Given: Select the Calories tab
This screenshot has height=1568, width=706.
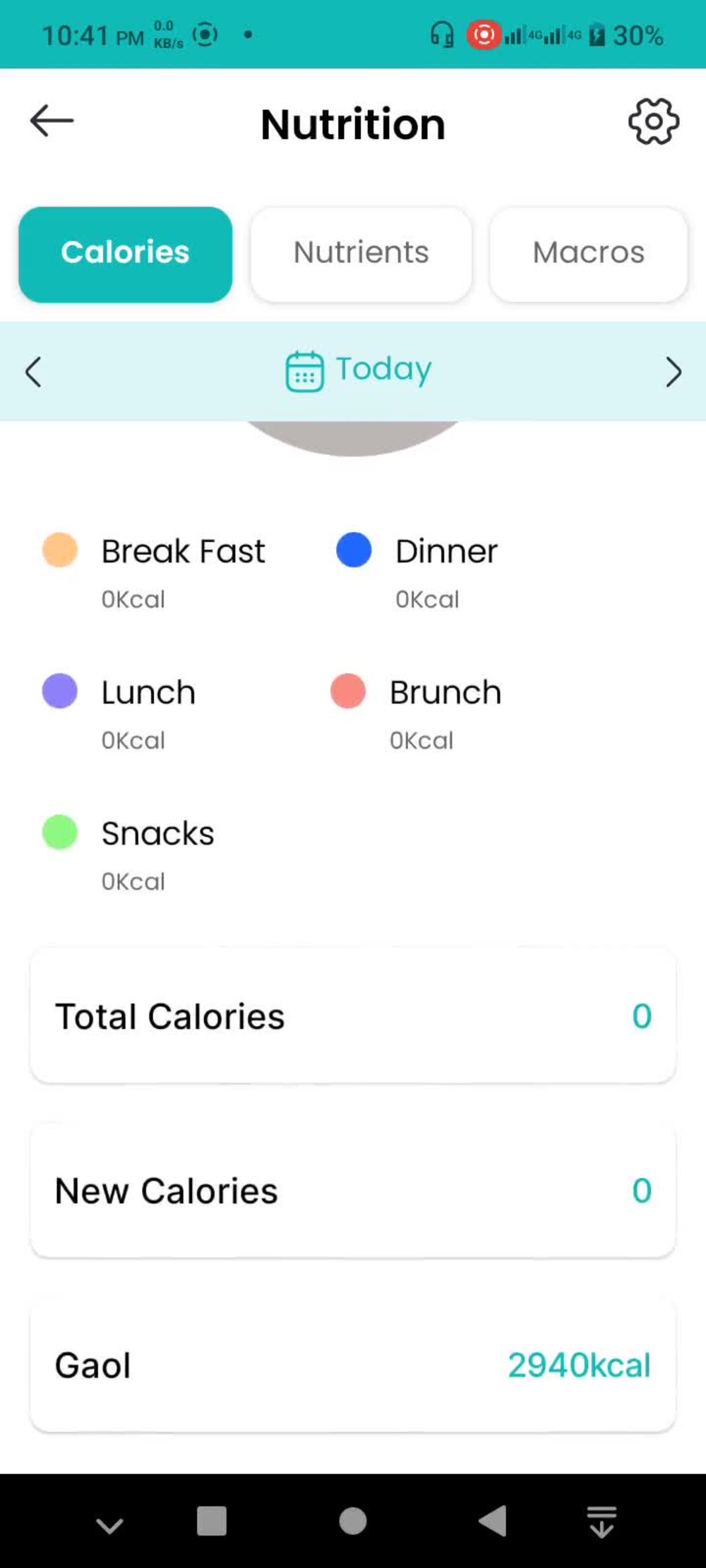Looking at the screenshot, I should pyautogui.click(x=126, y=254).
